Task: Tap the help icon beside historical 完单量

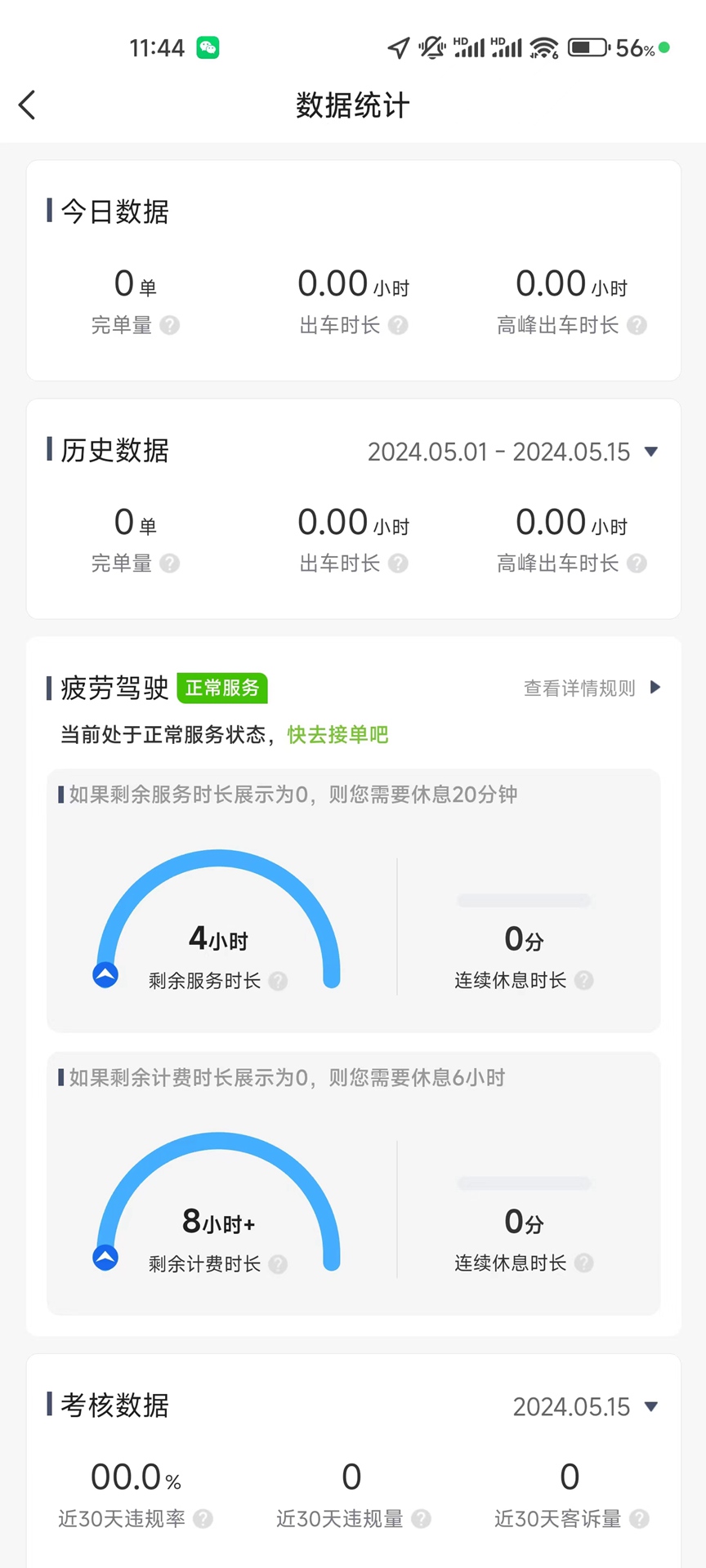Action: (170, 563)
